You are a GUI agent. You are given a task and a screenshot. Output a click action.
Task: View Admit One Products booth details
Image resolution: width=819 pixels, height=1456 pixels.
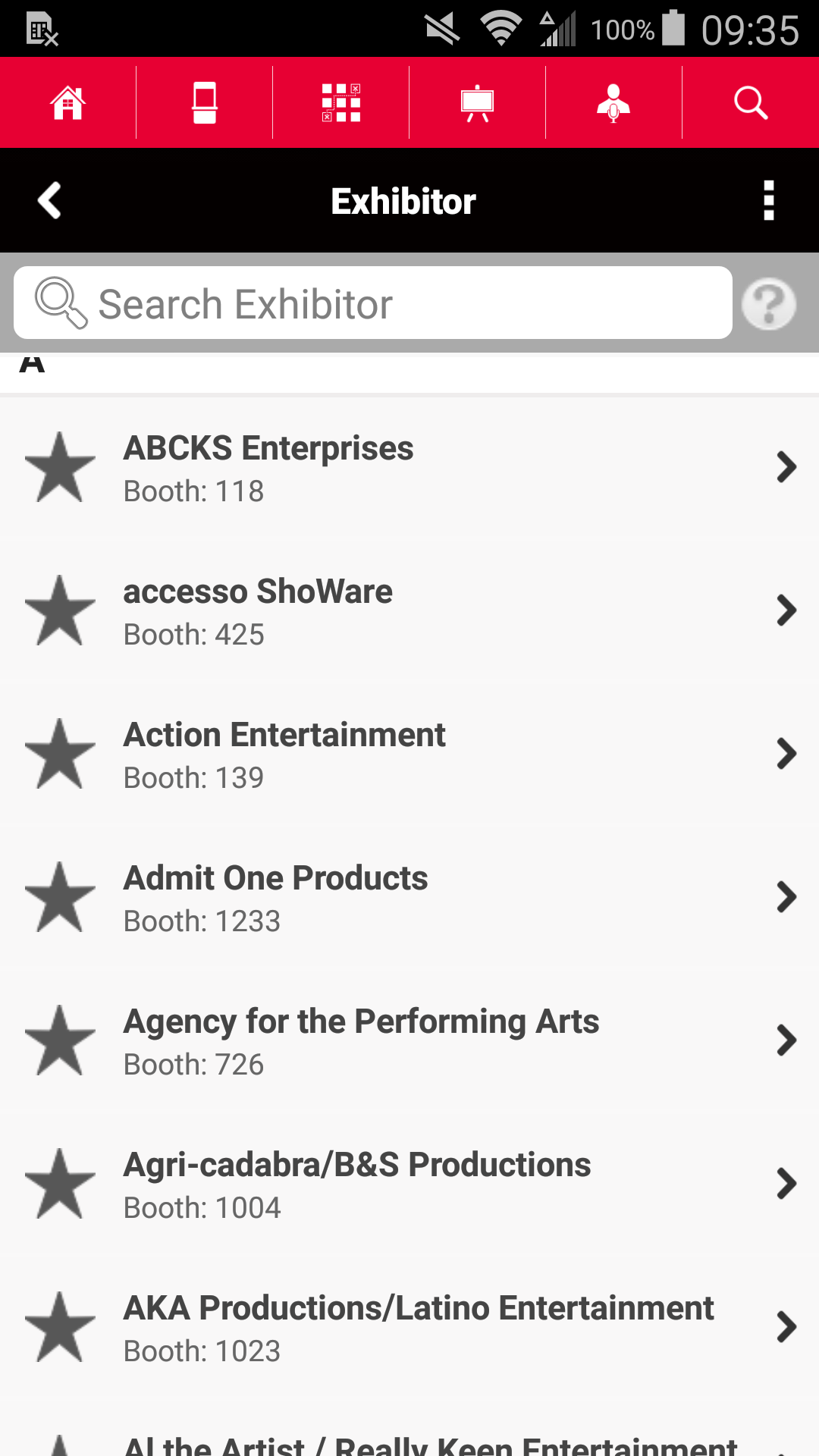coord(409,897)
